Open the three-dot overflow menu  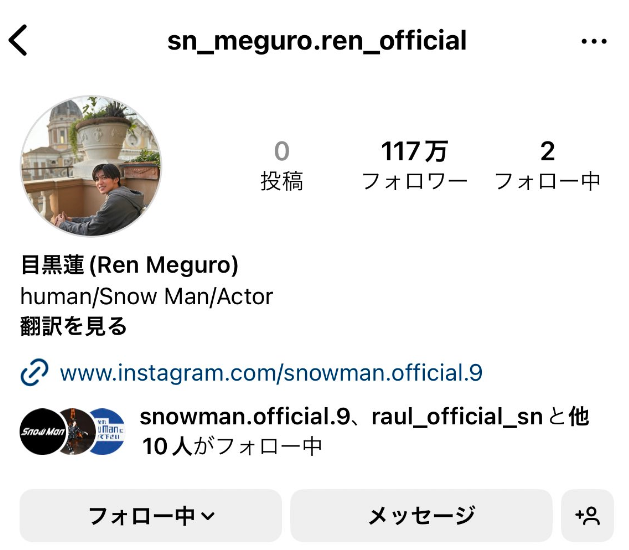pos(594,42)
